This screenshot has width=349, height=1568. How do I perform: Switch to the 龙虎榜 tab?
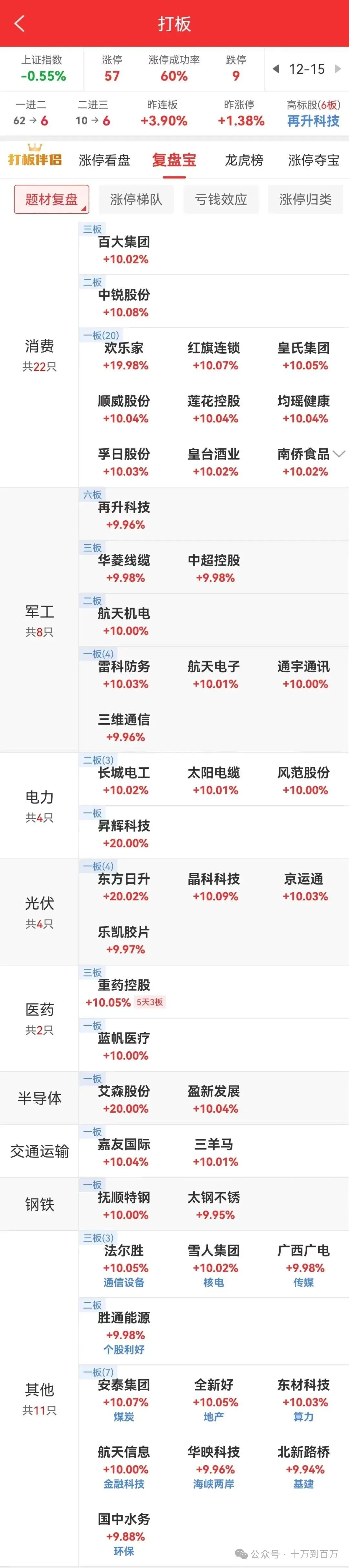click(244, 160)
